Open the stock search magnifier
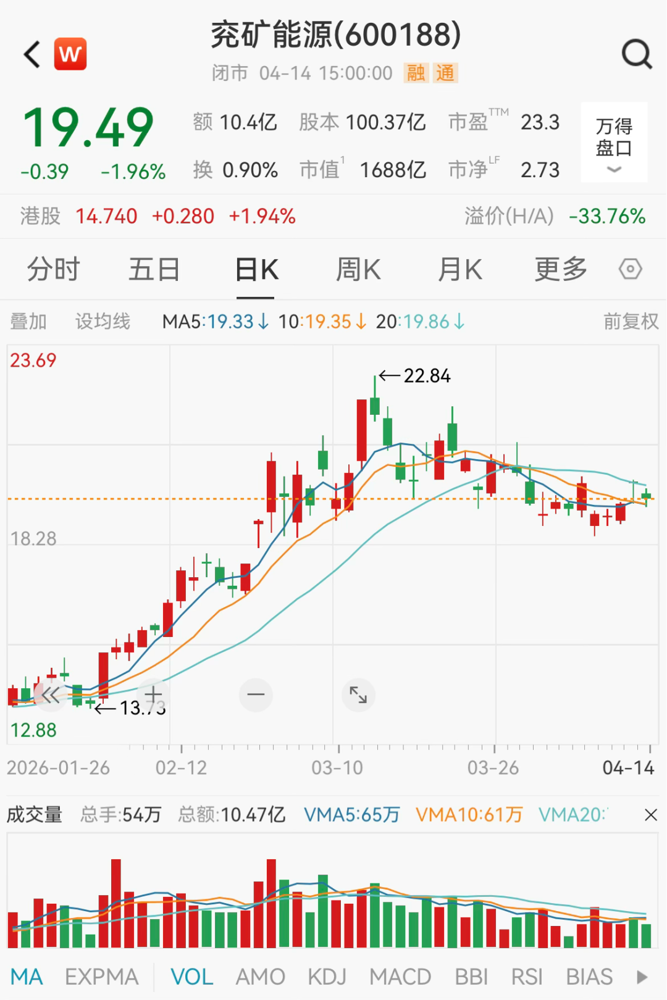The height and width of the screenshot is (1000, 667). point(636,54)
